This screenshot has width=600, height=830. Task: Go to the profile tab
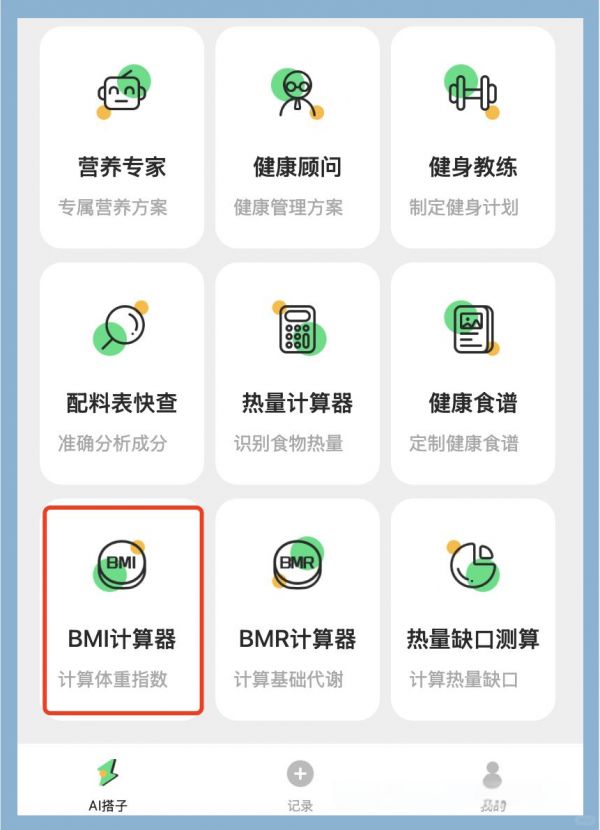pyautogui.click(x=491, y=784)
